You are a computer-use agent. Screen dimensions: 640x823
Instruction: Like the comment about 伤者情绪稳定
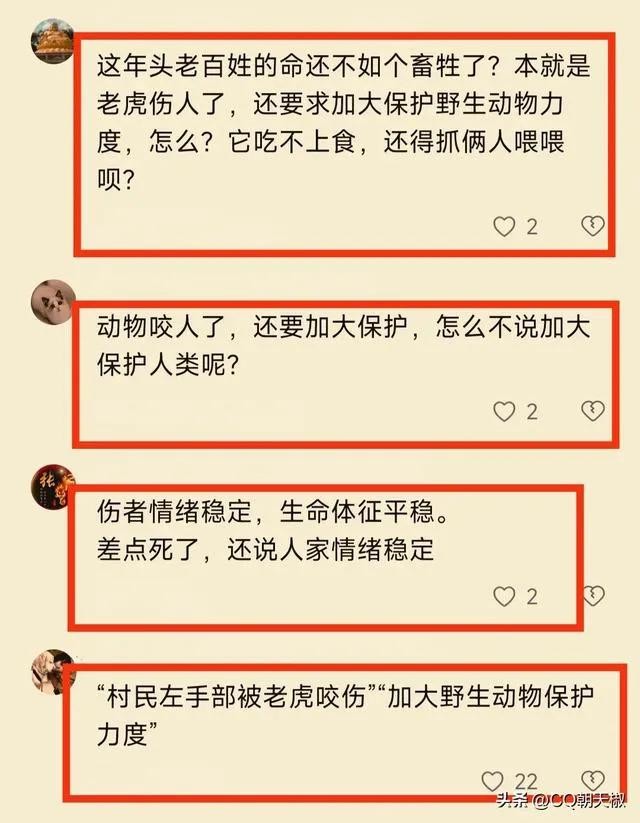(505, 597)
